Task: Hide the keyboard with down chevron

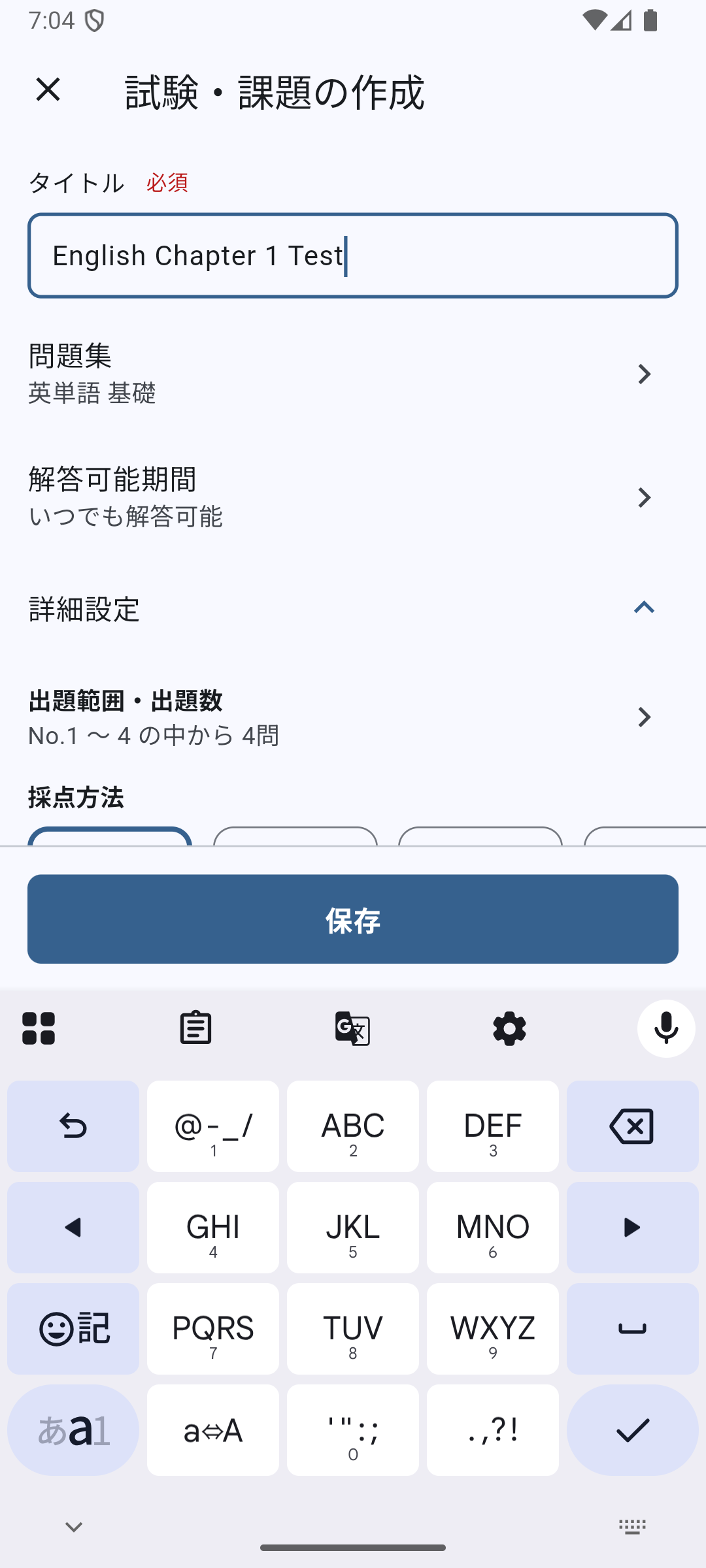Action: 74,1527
